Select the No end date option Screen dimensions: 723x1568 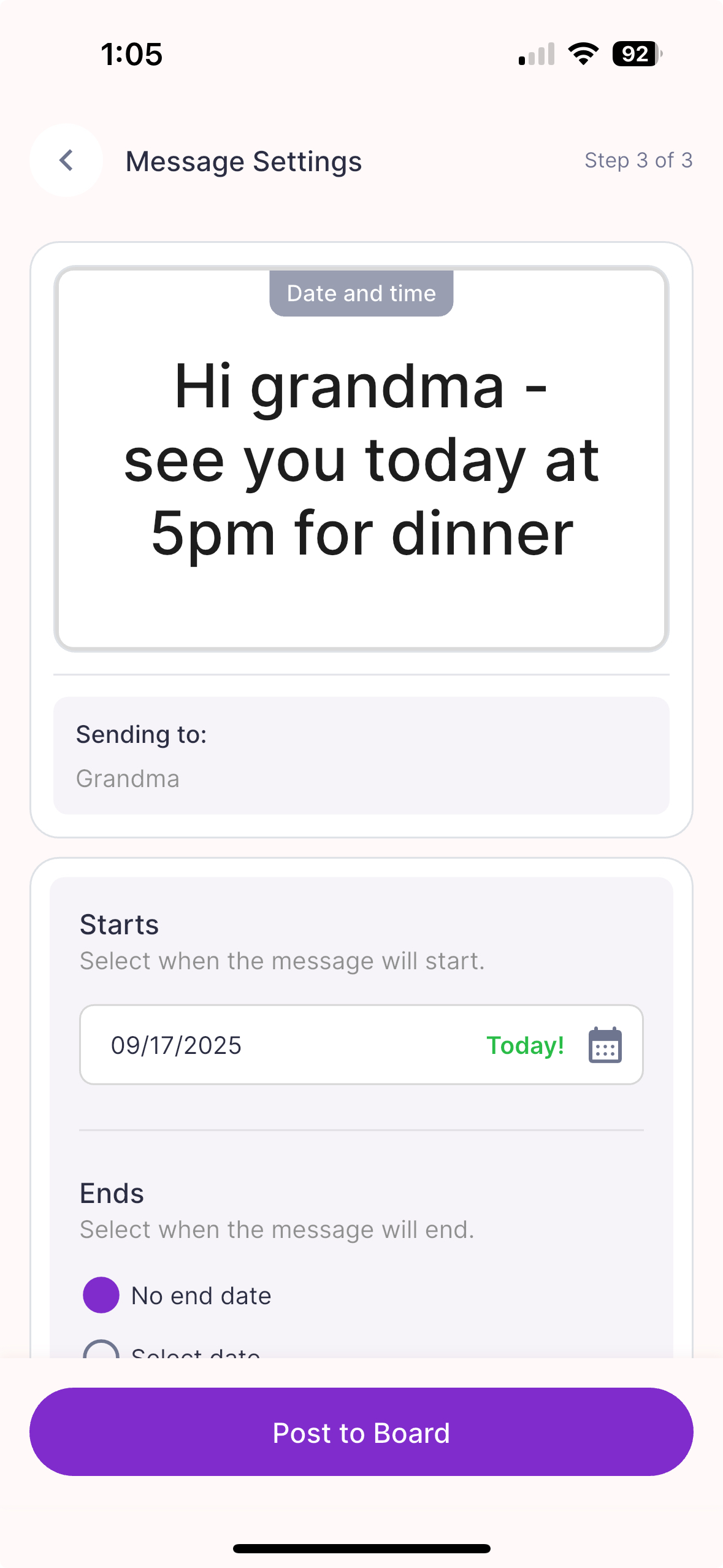(101, 1295)
